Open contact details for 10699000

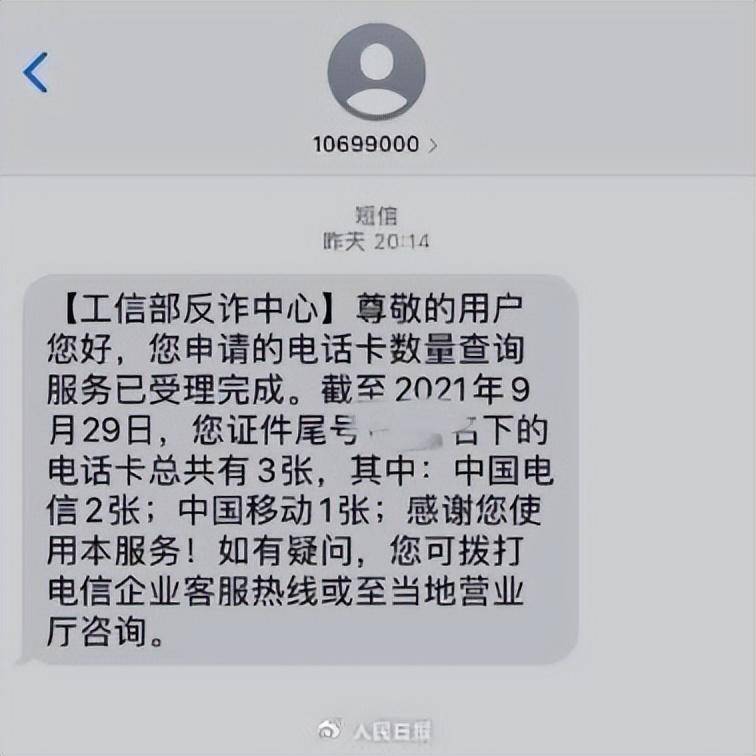pyautogui.click(x=376, y=144)
